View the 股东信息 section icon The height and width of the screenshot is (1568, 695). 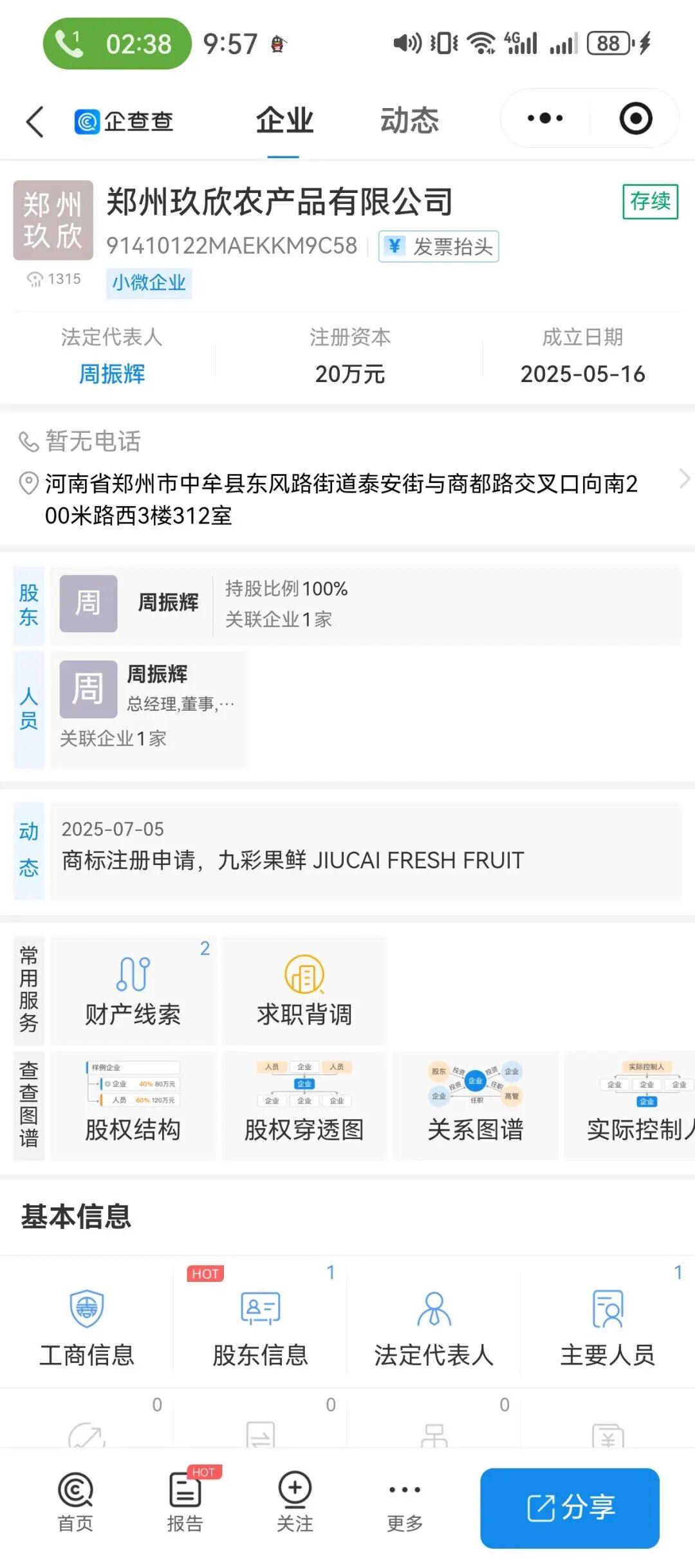click(261, 1318)
